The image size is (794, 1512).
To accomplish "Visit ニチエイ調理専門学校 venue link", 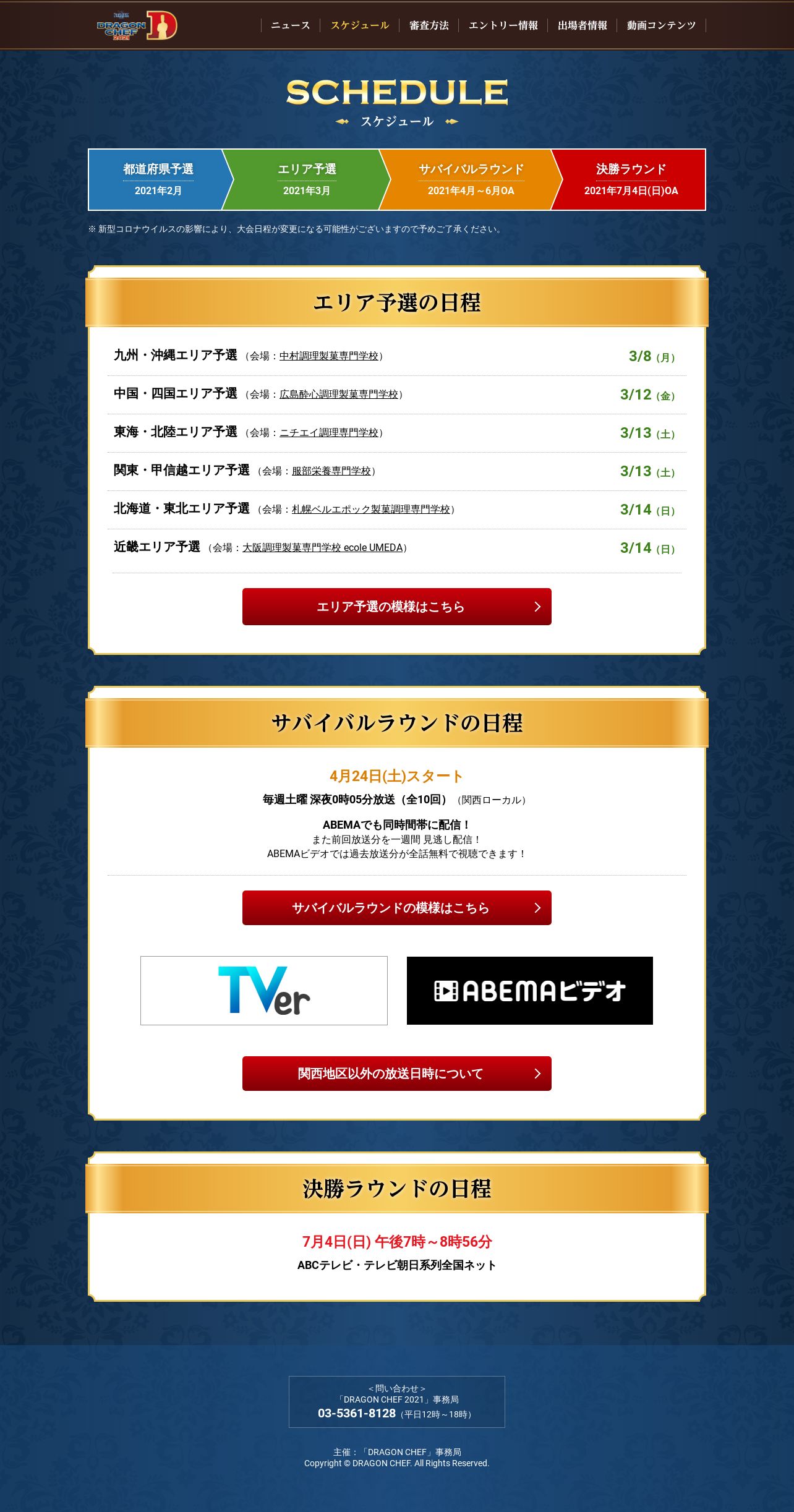I will pos(329,433).
